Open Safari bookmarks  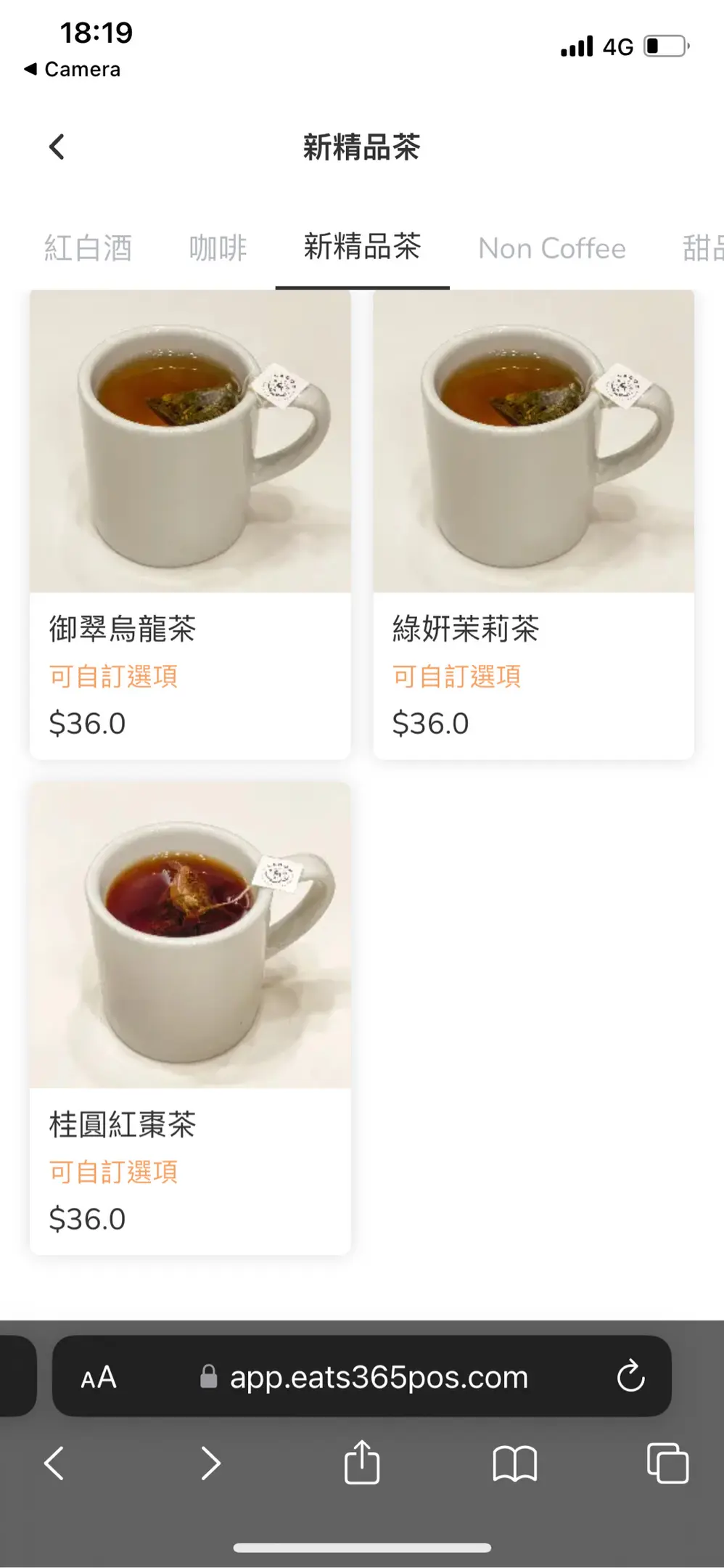click(514, 1463)
